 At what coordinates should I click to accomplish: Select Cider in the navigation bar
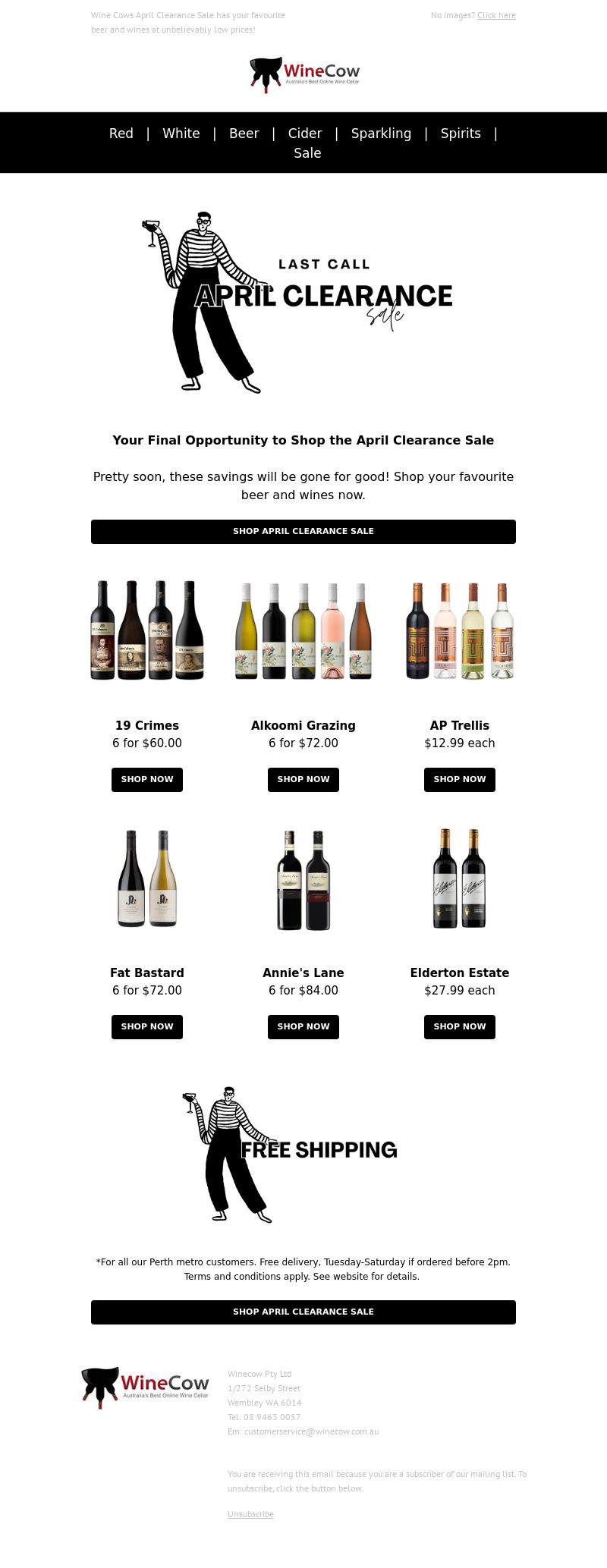[x=305, y=134]
